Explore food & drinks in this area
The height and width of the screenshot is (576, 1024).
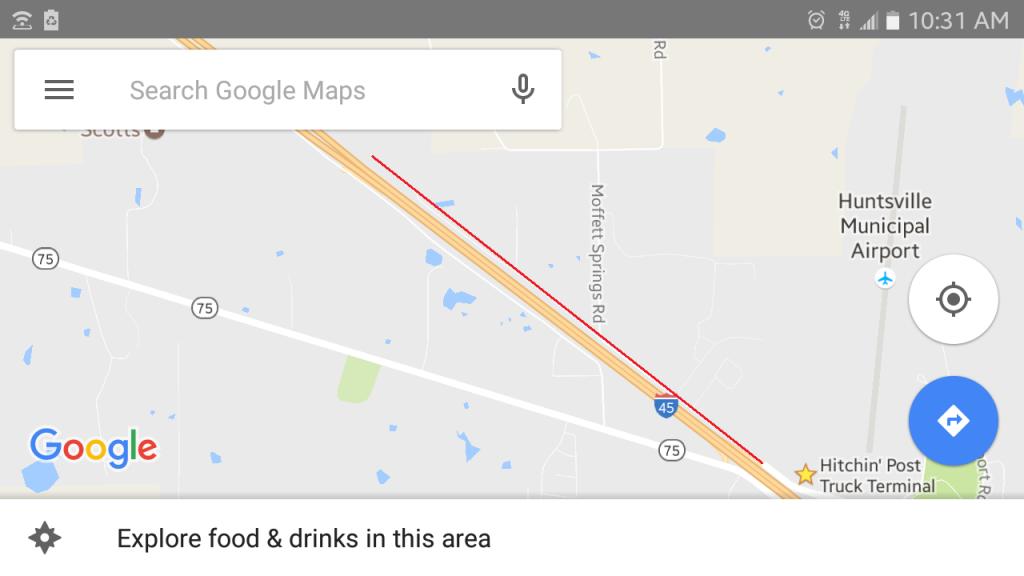pyautogui.click(x=303, y=539)
